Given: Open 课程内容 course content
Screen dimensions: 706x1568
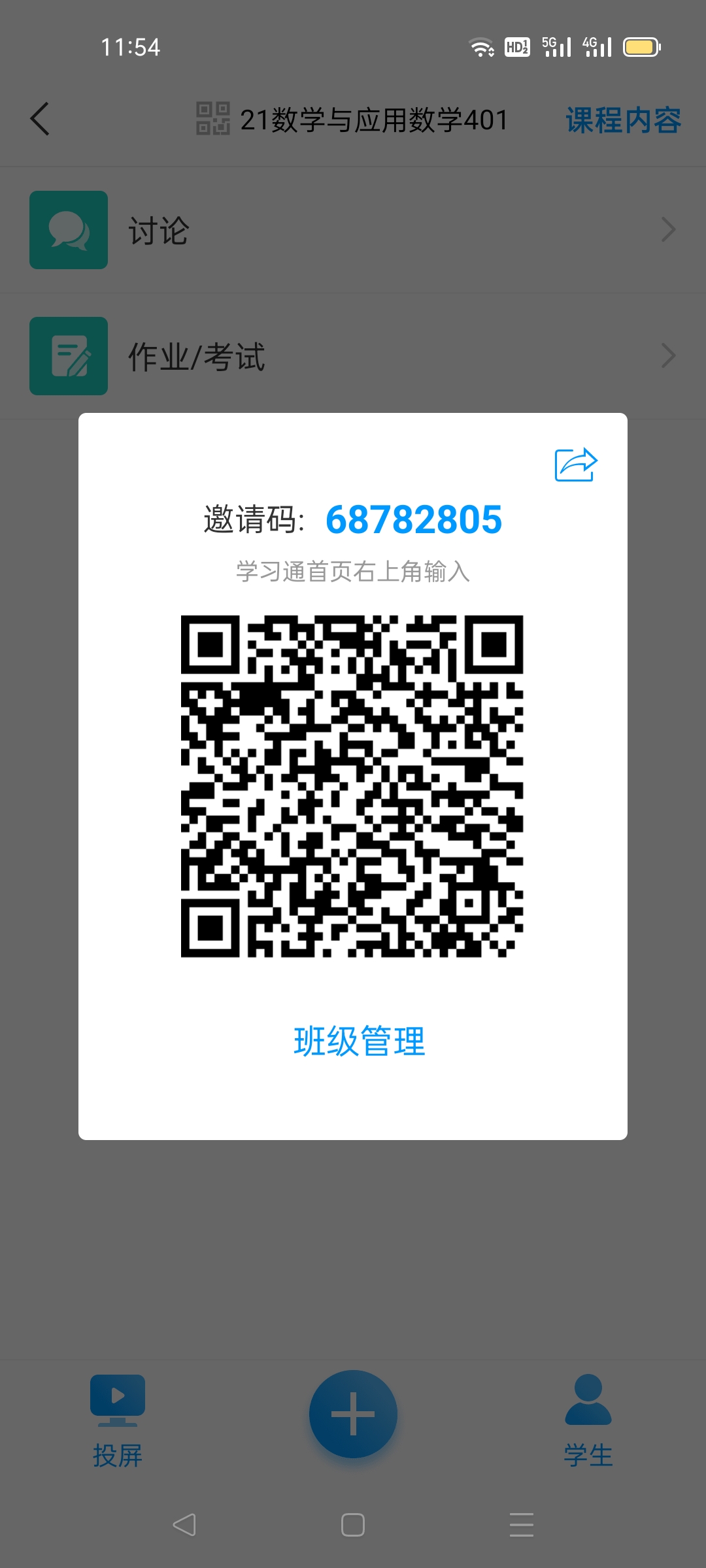Looking at the screenshot, I should (x=623, y=120).
